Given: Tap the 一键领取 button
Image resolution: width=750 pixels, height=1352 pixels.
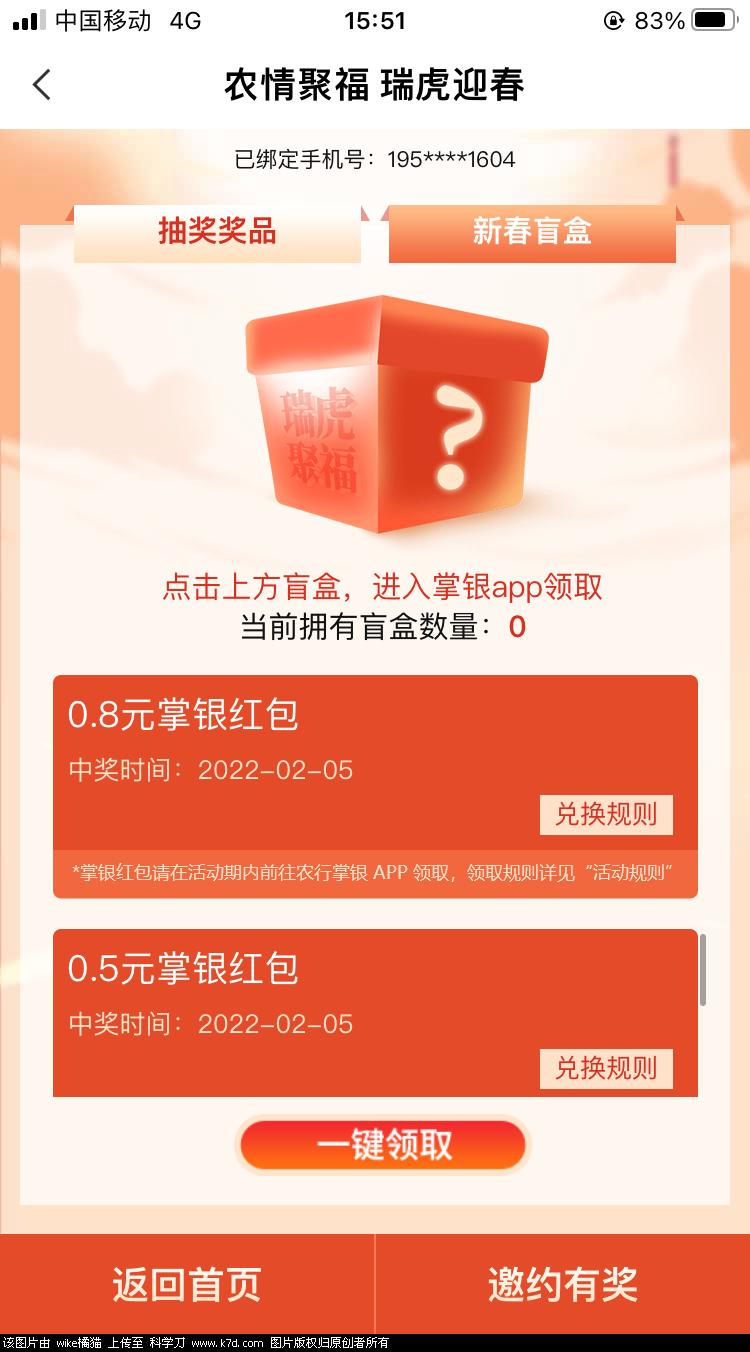Looking at the screenshot, I should tap(383, 1145).
